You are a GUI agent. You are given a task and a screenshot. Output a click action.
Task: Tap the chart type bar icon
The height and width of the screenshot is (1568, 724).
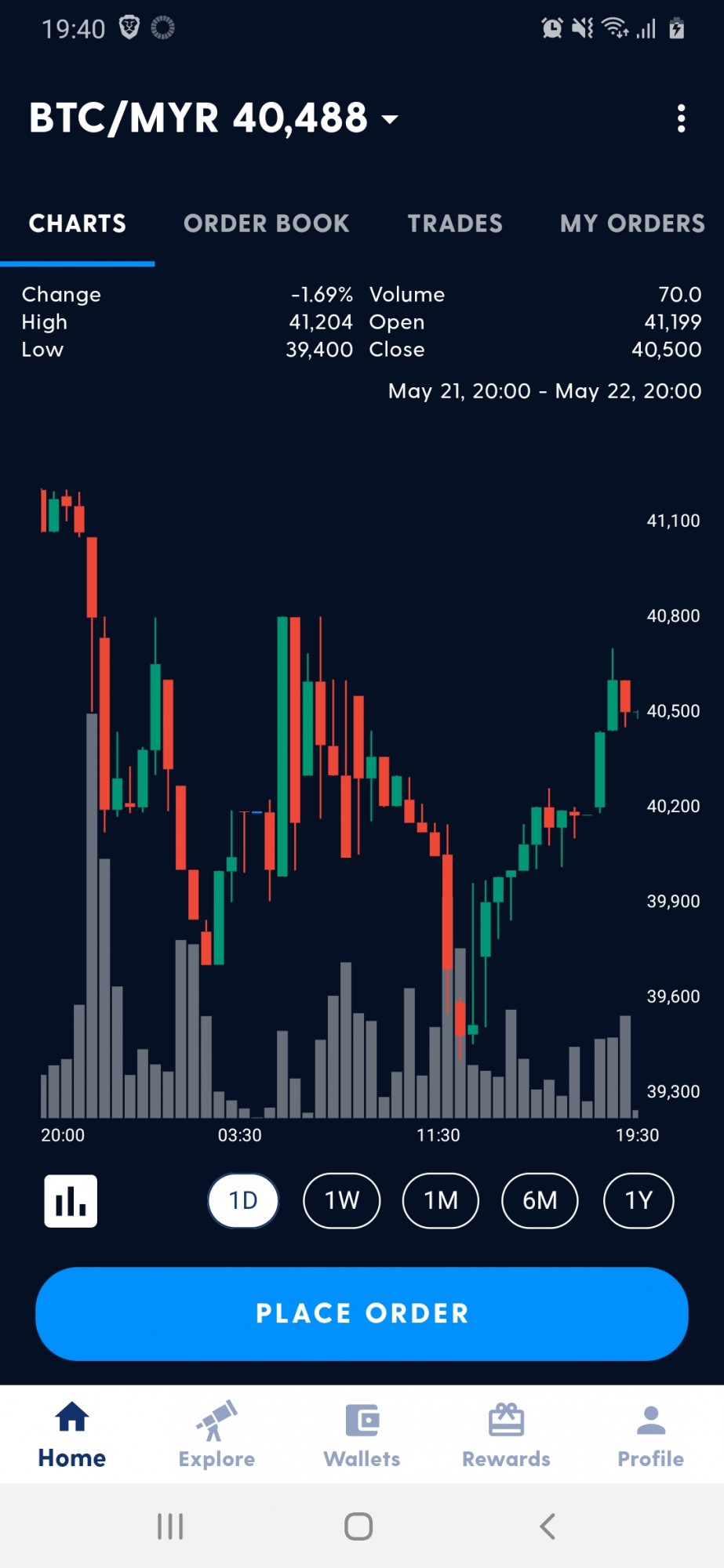(71, 1200)
